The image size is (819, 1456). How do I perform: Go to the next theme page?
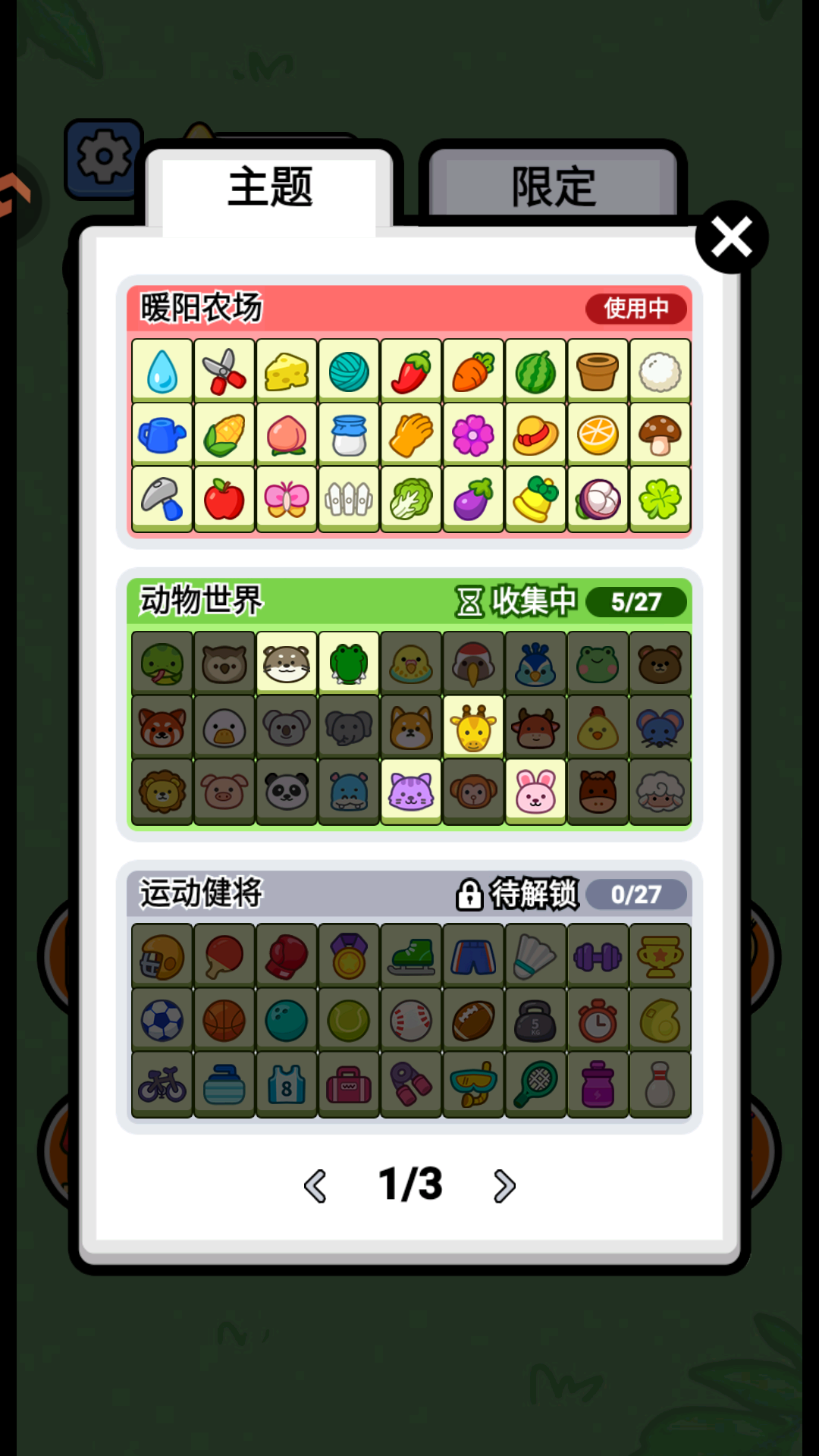pyautogui.click(x=504, y=1185)
